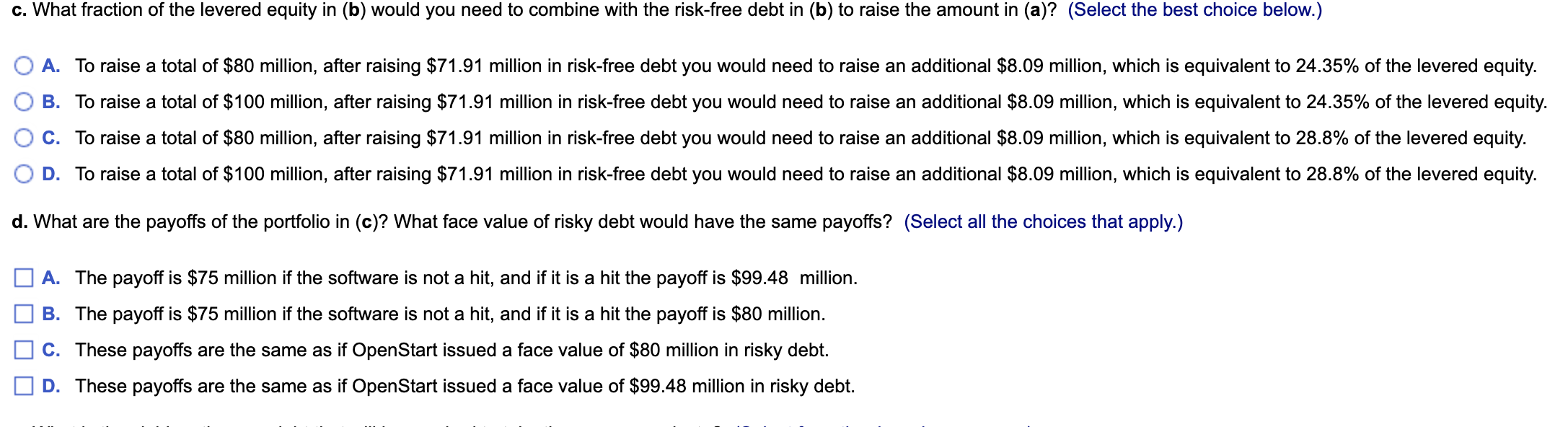Choose option B: $100 million total, 24.35%
This screenshot has width=1568, height=427.
(23, 102)
